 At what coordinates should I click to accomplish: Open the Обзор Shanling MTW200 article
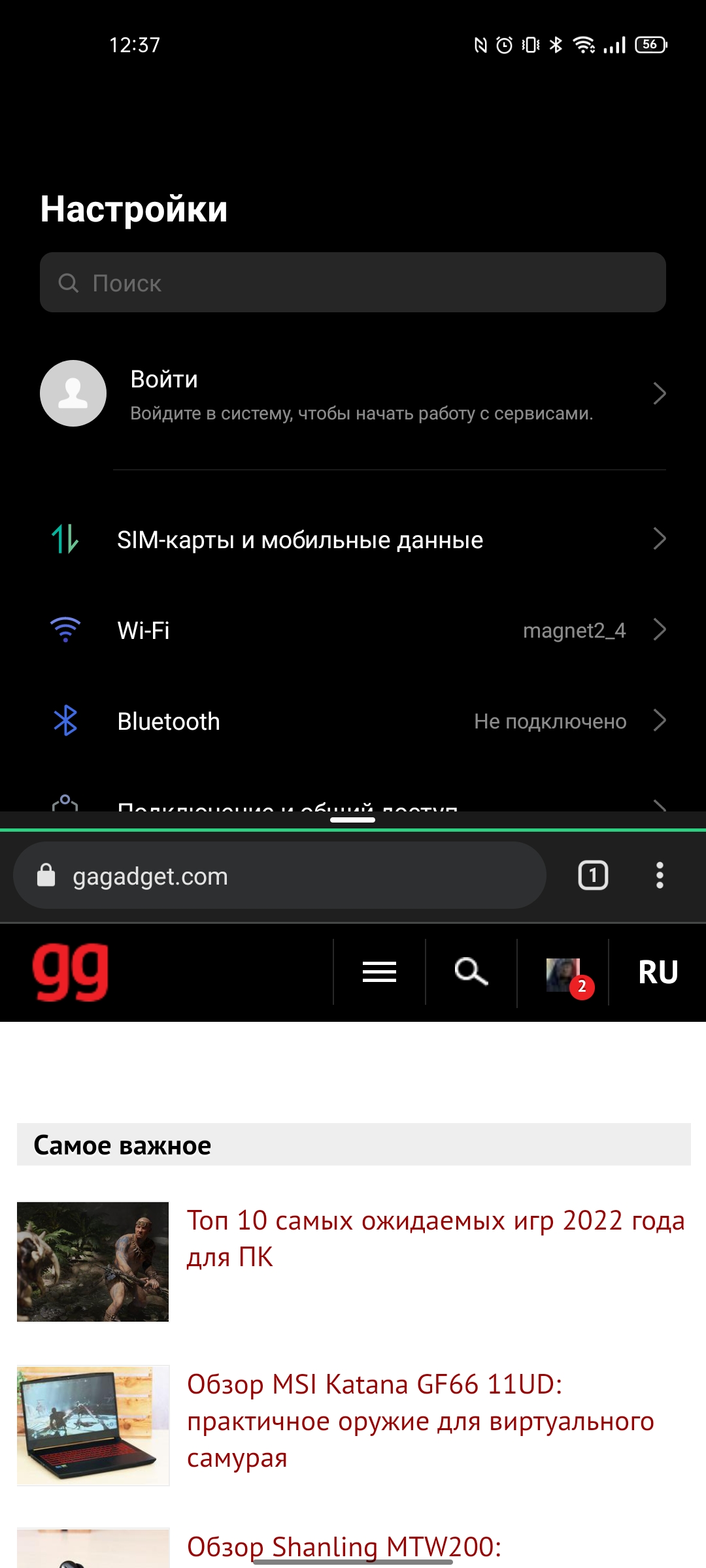[x=344, y=1546]
